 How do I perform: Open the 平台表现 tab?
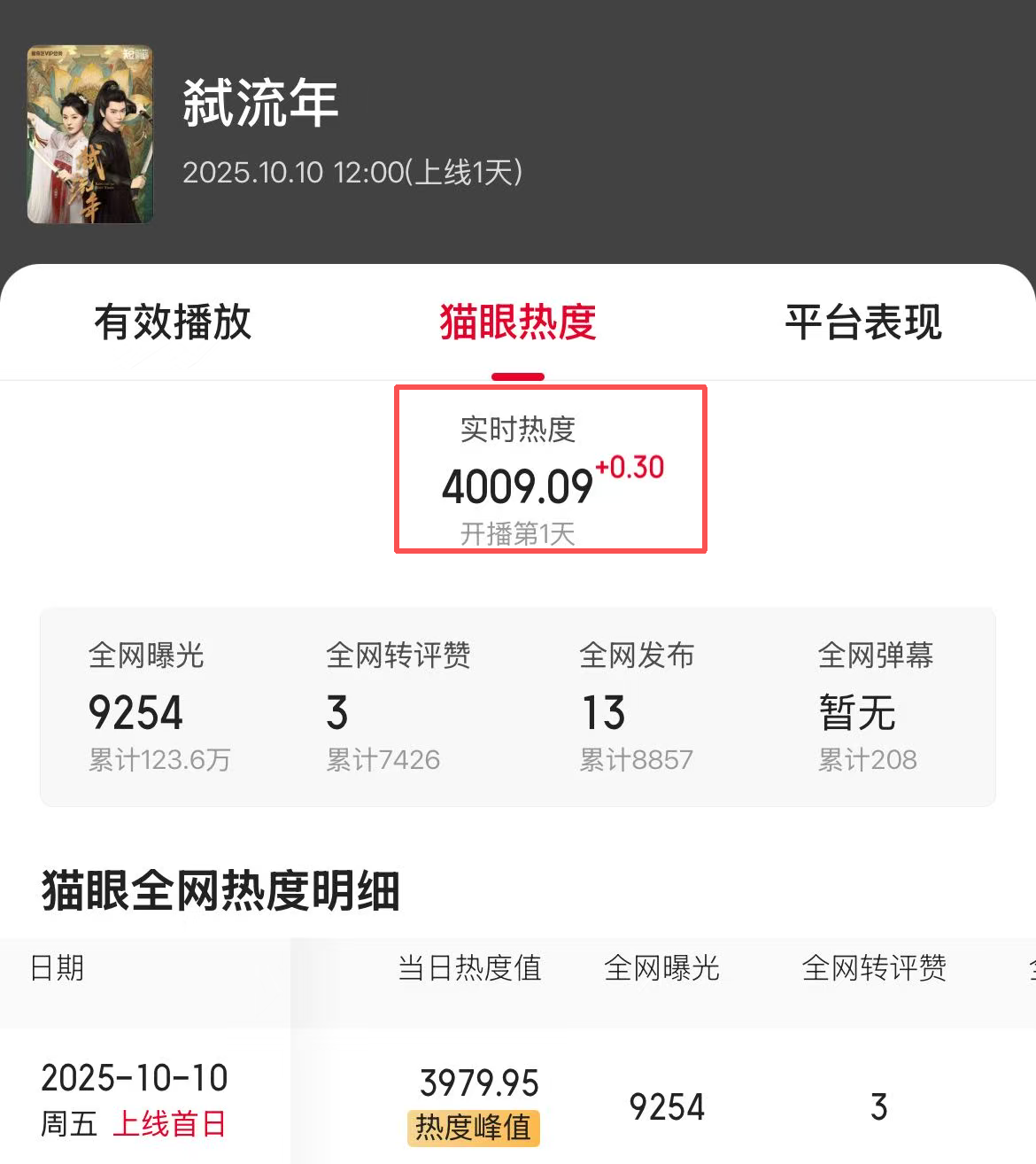pyautogui.click(x=863, y=322)
